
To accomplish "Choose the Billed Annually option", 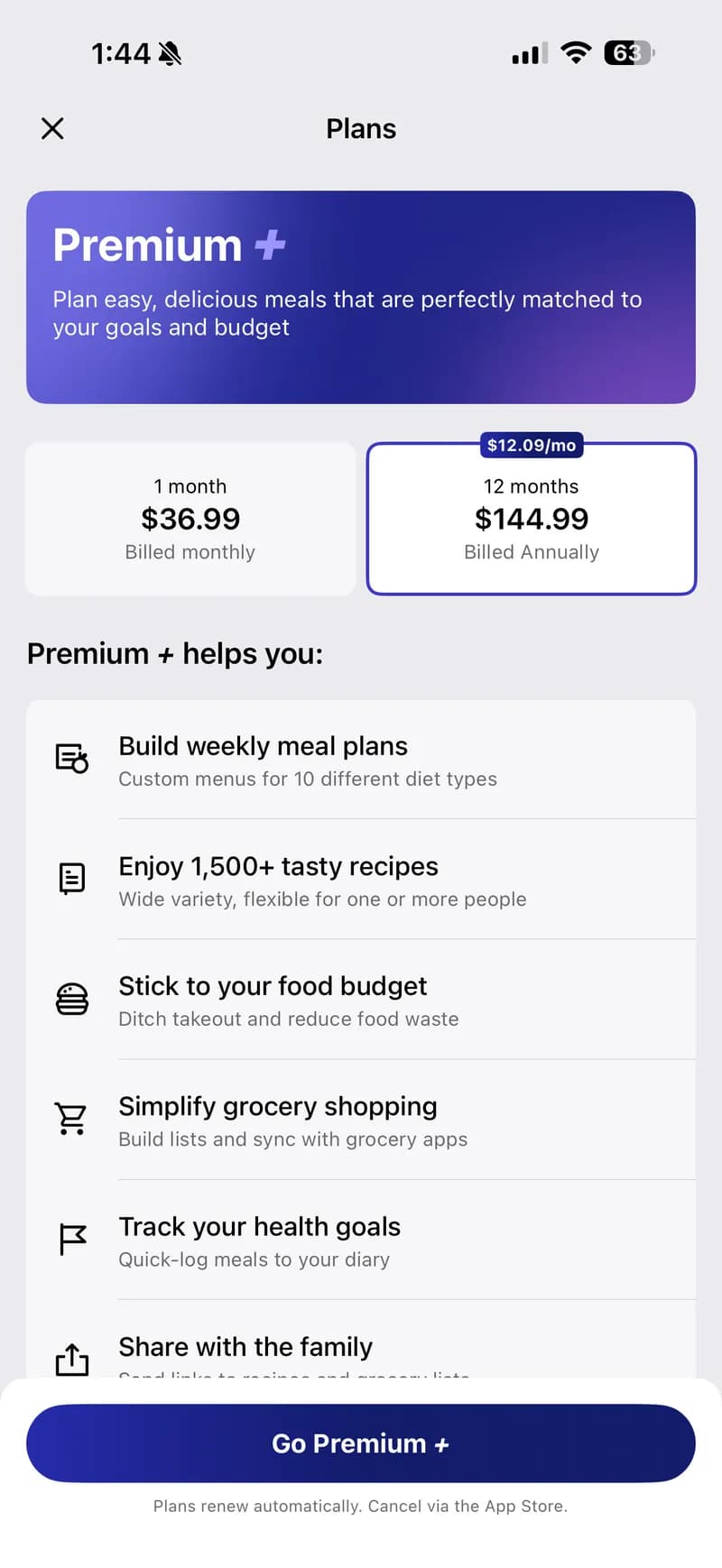I will pyautogui.click(x=531, y=551).
